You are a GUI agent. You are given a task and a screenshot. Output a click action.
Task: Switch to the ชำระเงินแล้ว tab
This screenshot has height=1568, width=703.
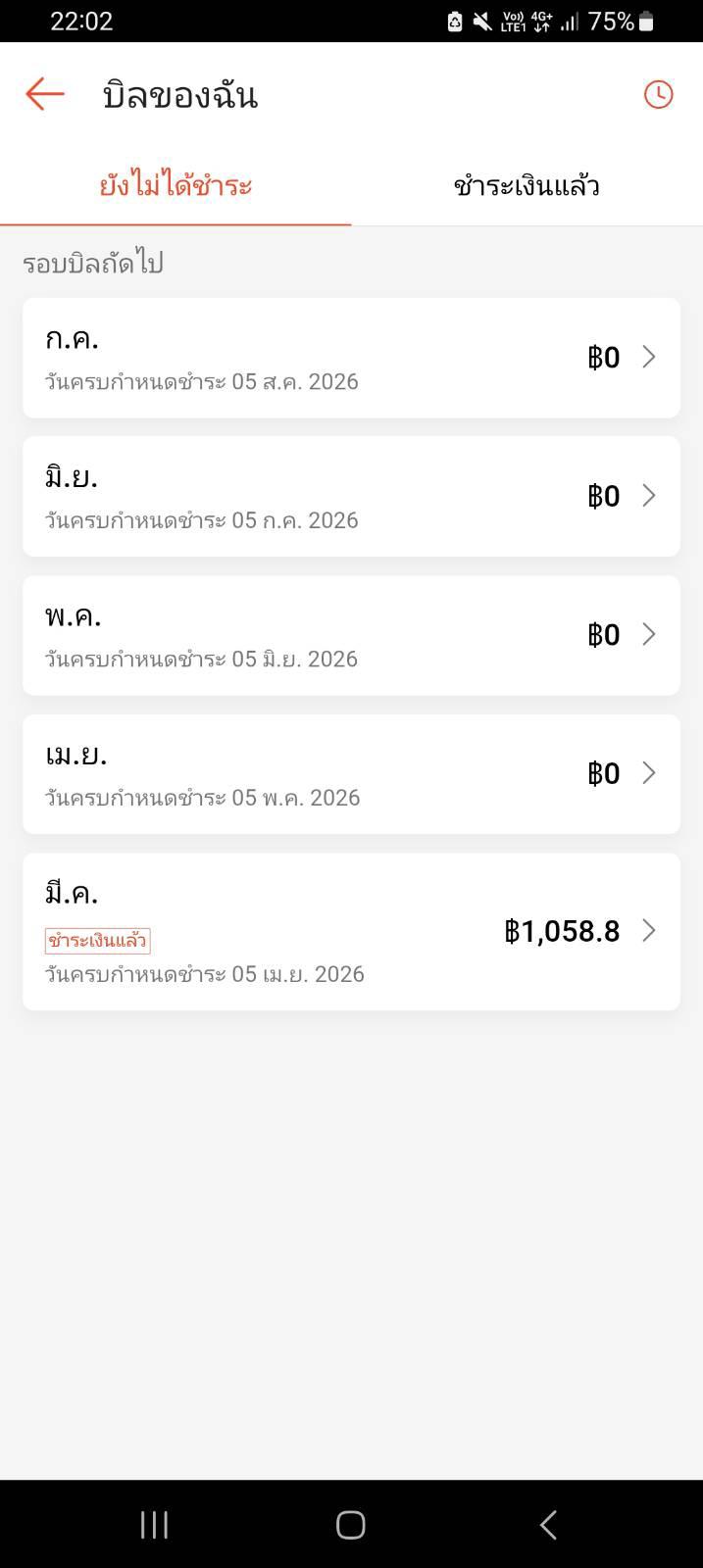[527, 186]
